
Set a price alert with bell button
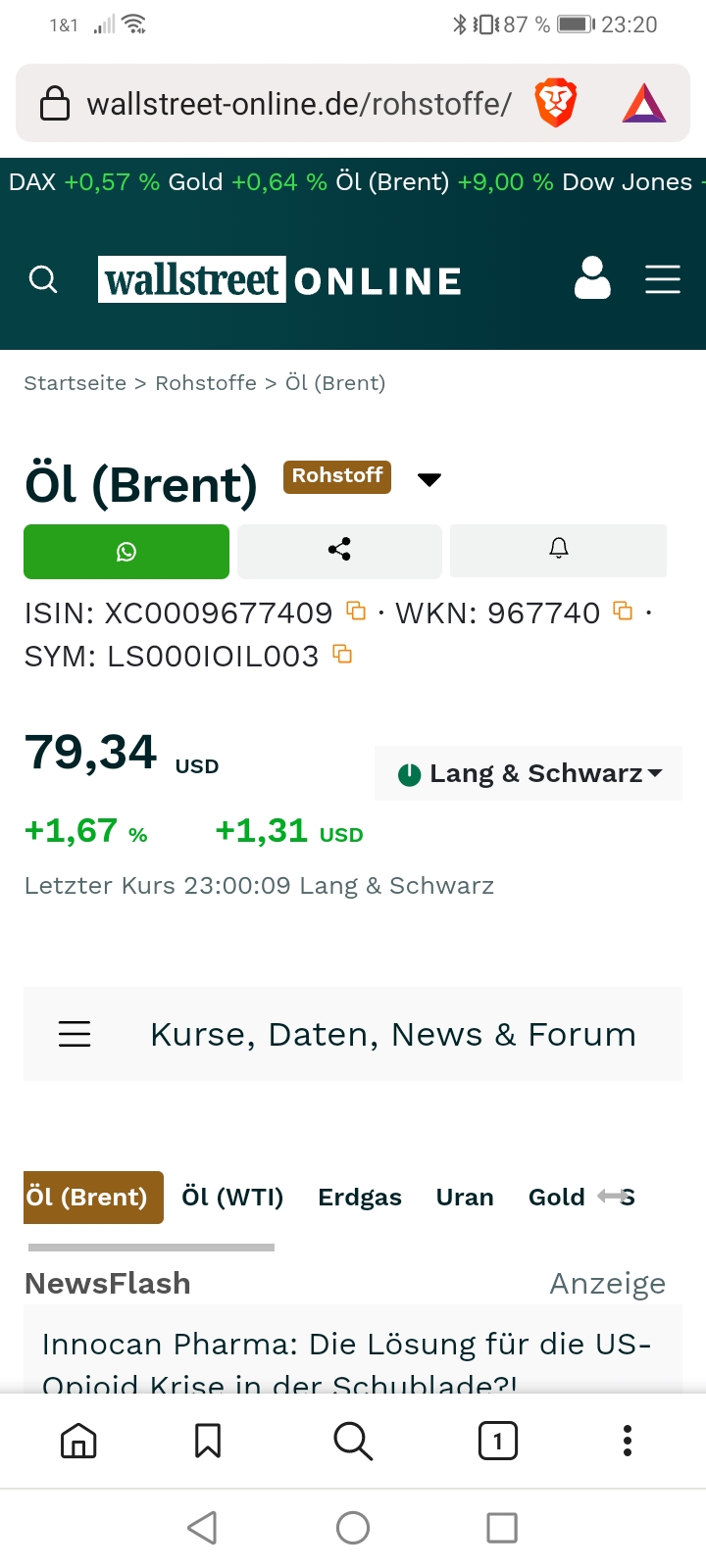(x=558, y=551)
